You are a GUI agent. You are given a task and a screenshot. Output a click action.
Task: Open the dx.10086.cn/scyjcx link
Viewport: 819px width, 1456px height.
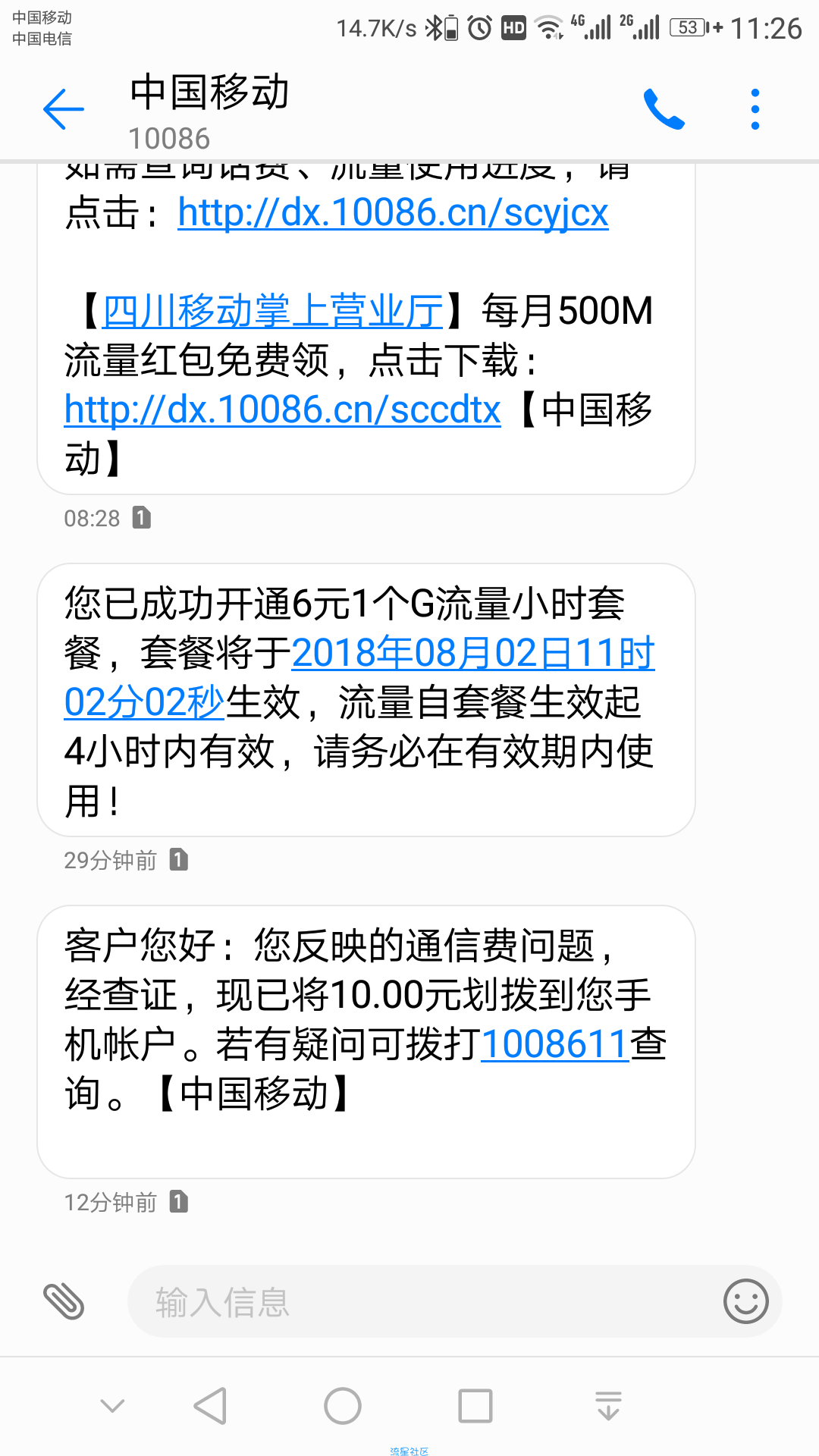click(x=393, y=212)
